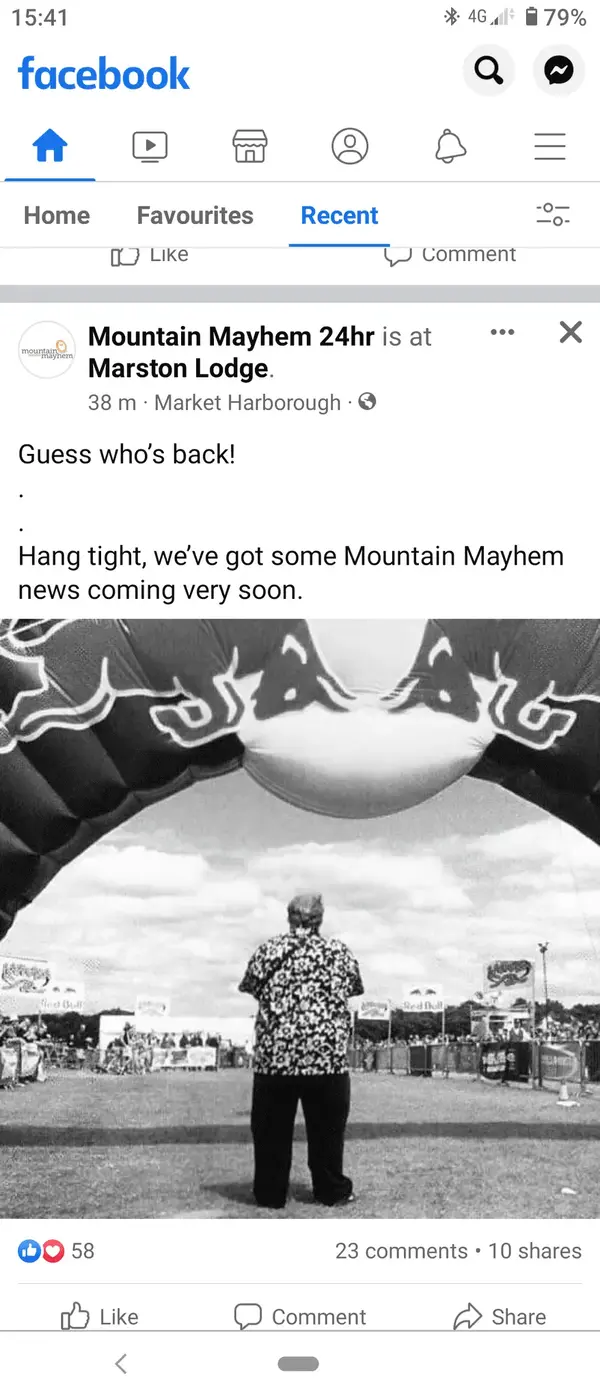The image size is (600, 1400).
Task: Open Messenger chats
Action: coord(558,70)
